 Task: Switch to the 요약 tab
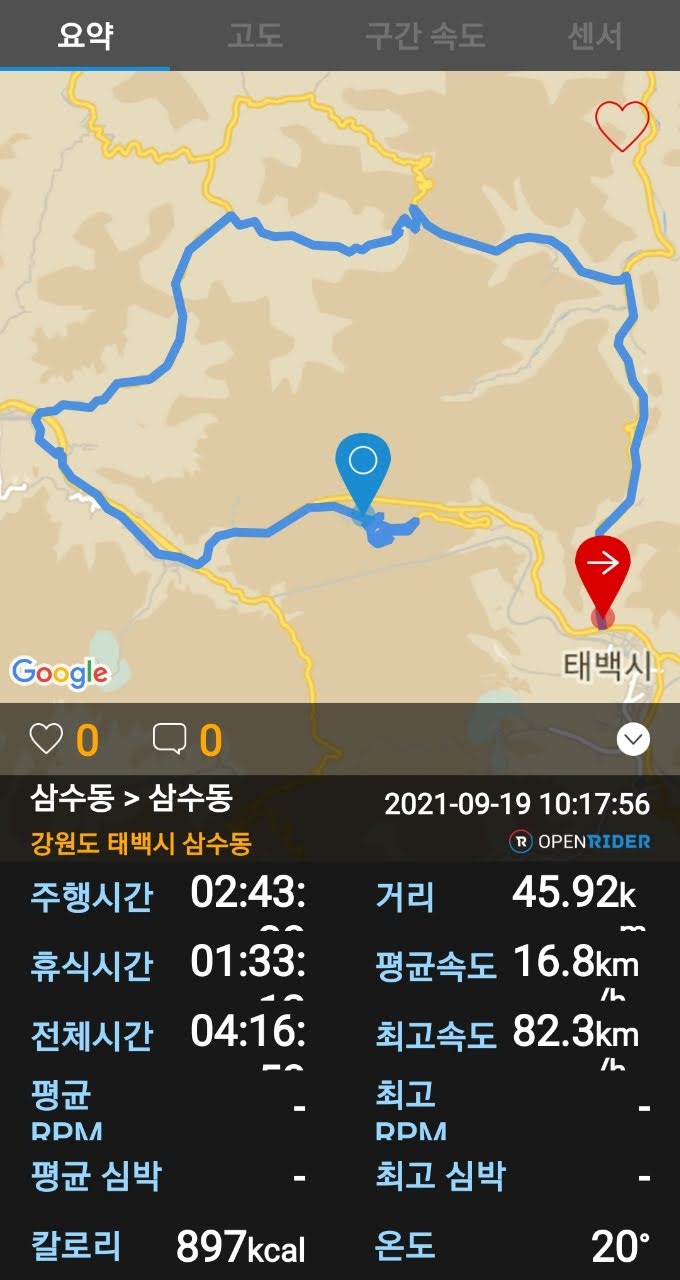84,36
